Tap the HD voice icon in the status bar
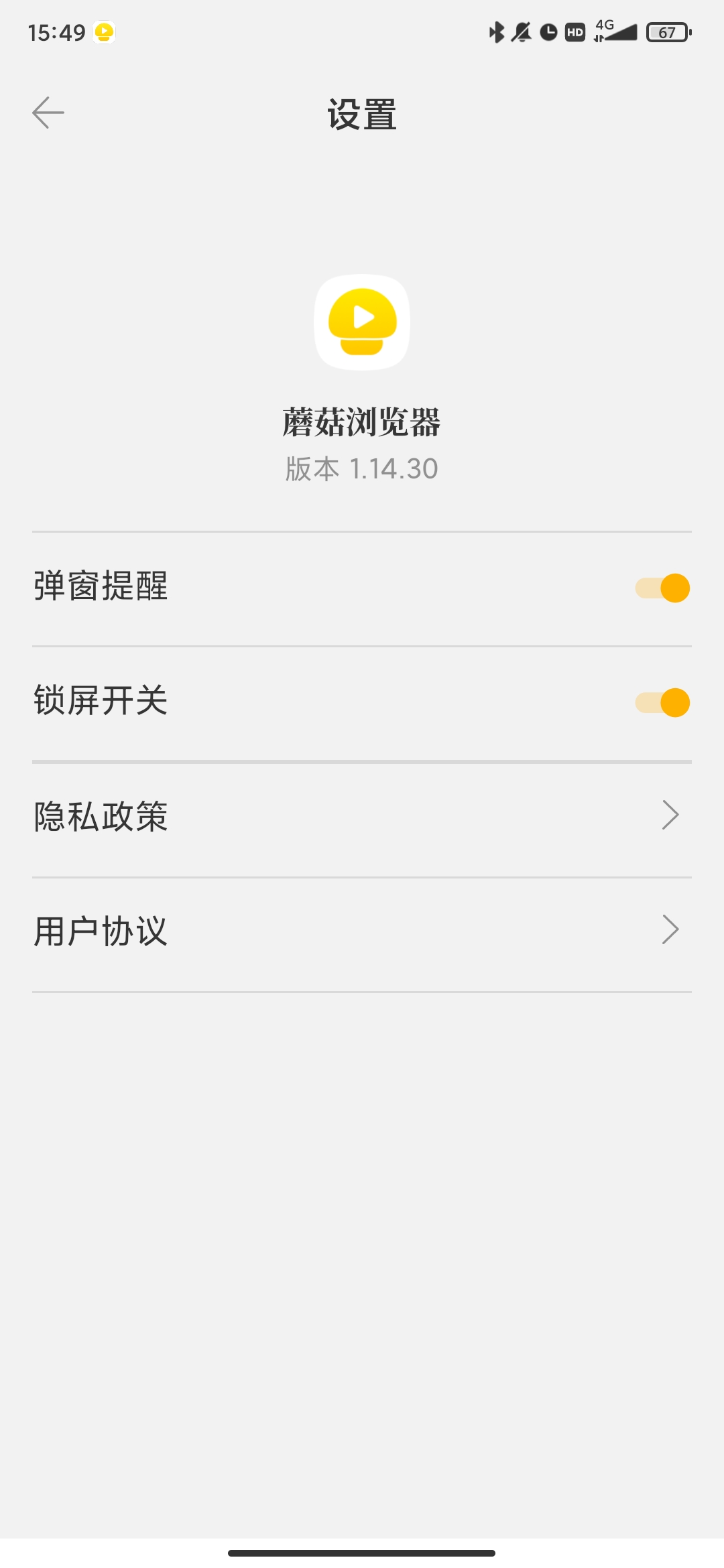The height and width of the screenshot is (1568, 724). (575, 31)
